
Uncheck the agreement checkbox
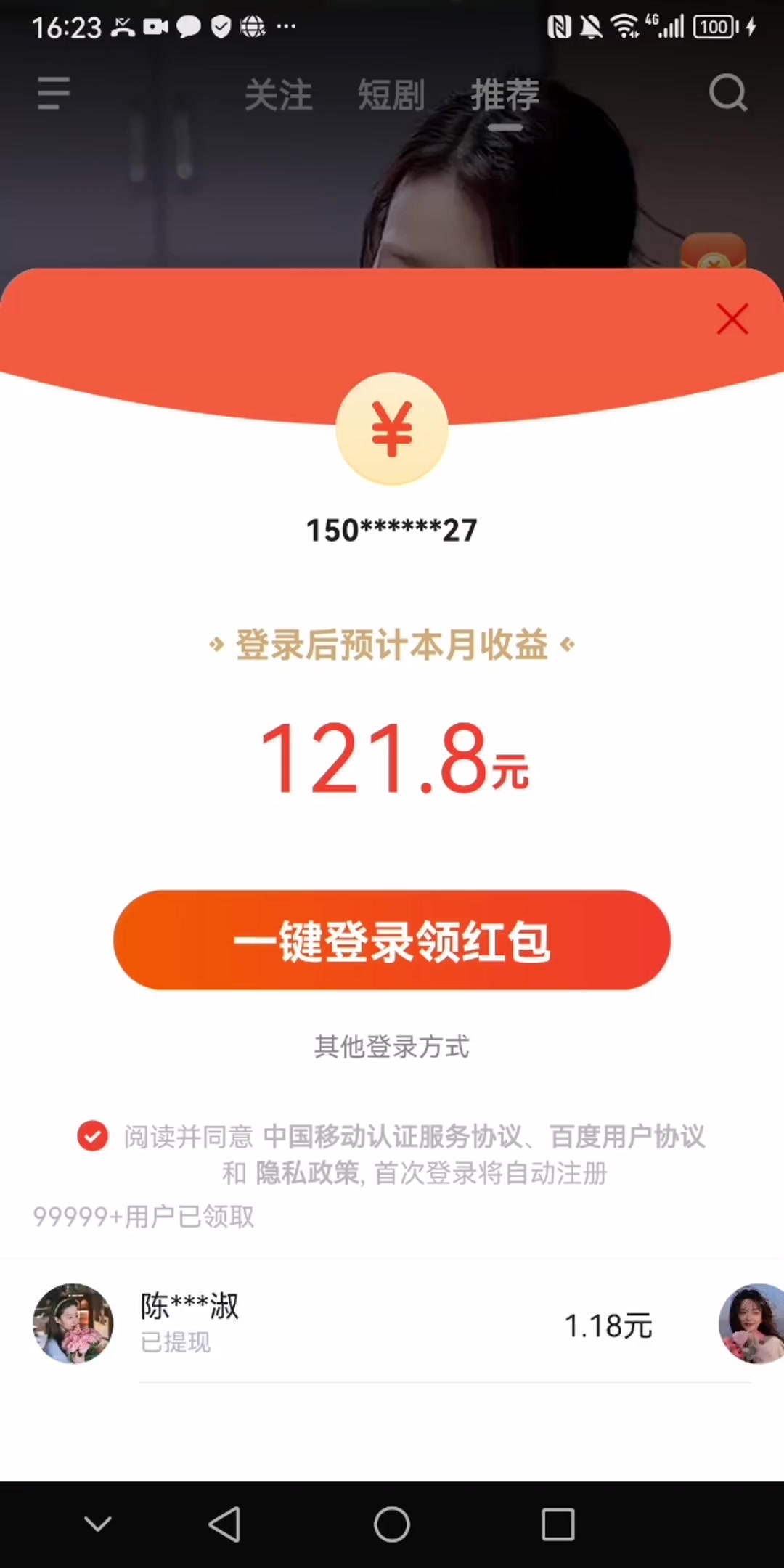click(93, 1136)
